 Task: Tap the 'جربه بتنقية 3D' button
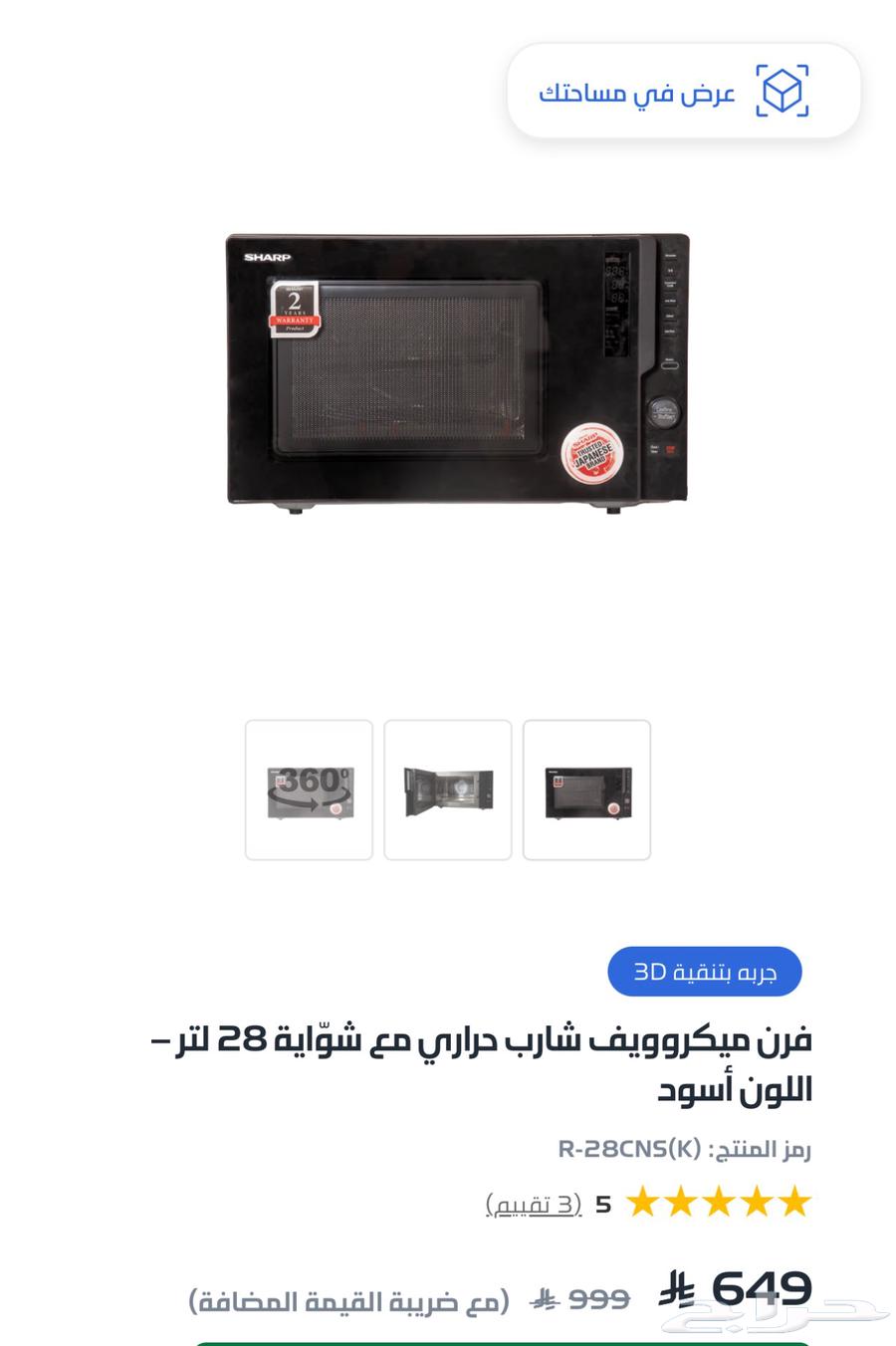pos(704,972)
